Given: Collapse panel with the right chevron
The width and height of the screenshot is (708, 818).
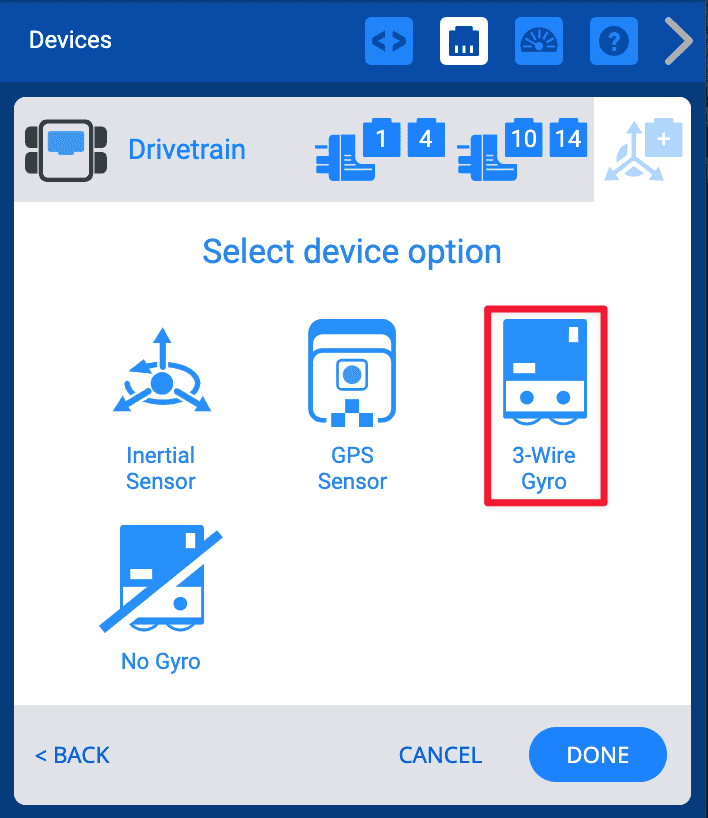Looking at the screenshot, I should pos(679,41).
